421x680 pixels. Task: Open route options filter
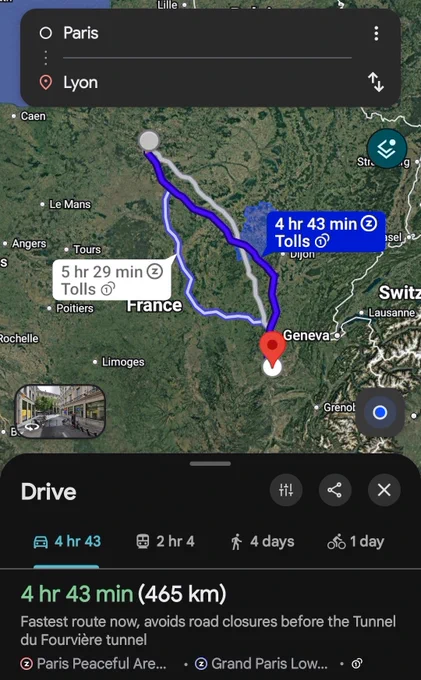click(286, 490)
